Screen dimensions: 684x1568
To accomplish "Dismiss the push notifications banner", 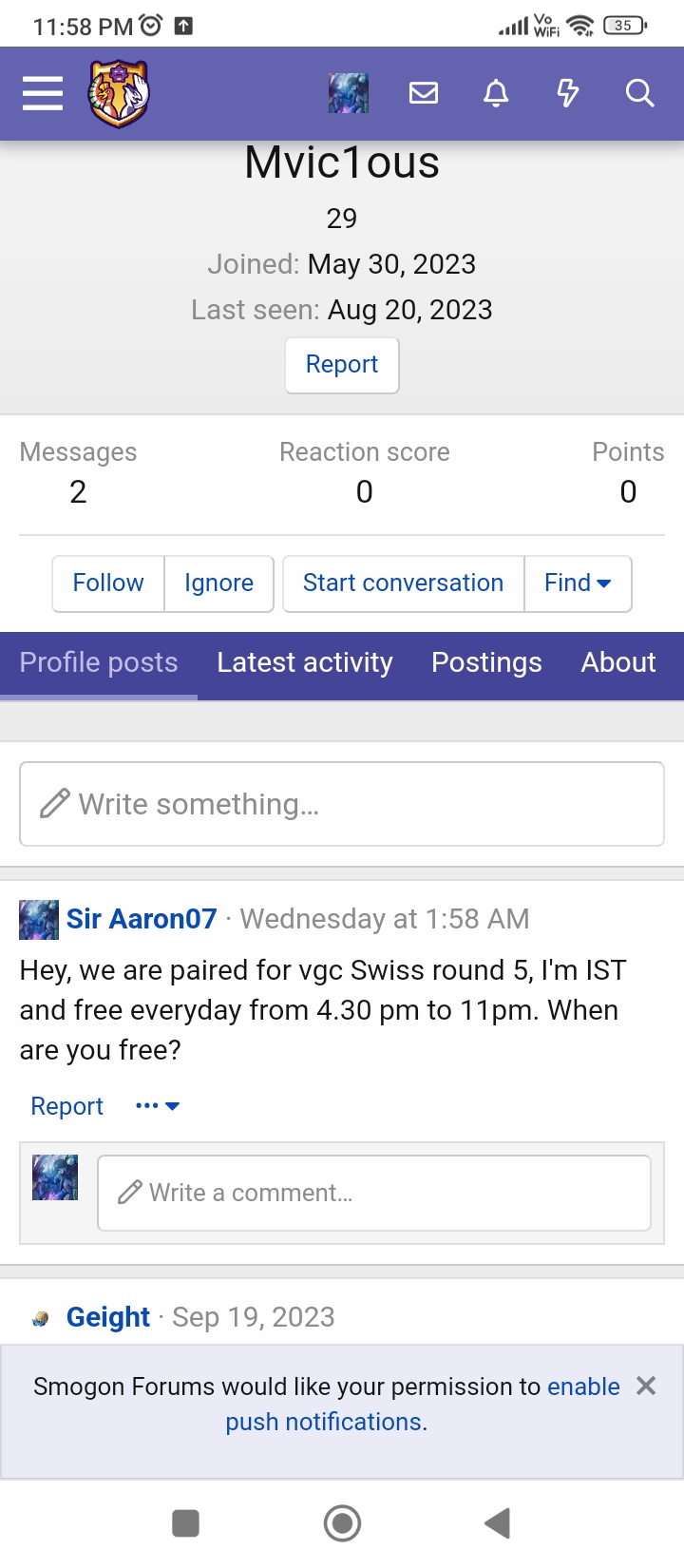I will (x=646, y=1386).
